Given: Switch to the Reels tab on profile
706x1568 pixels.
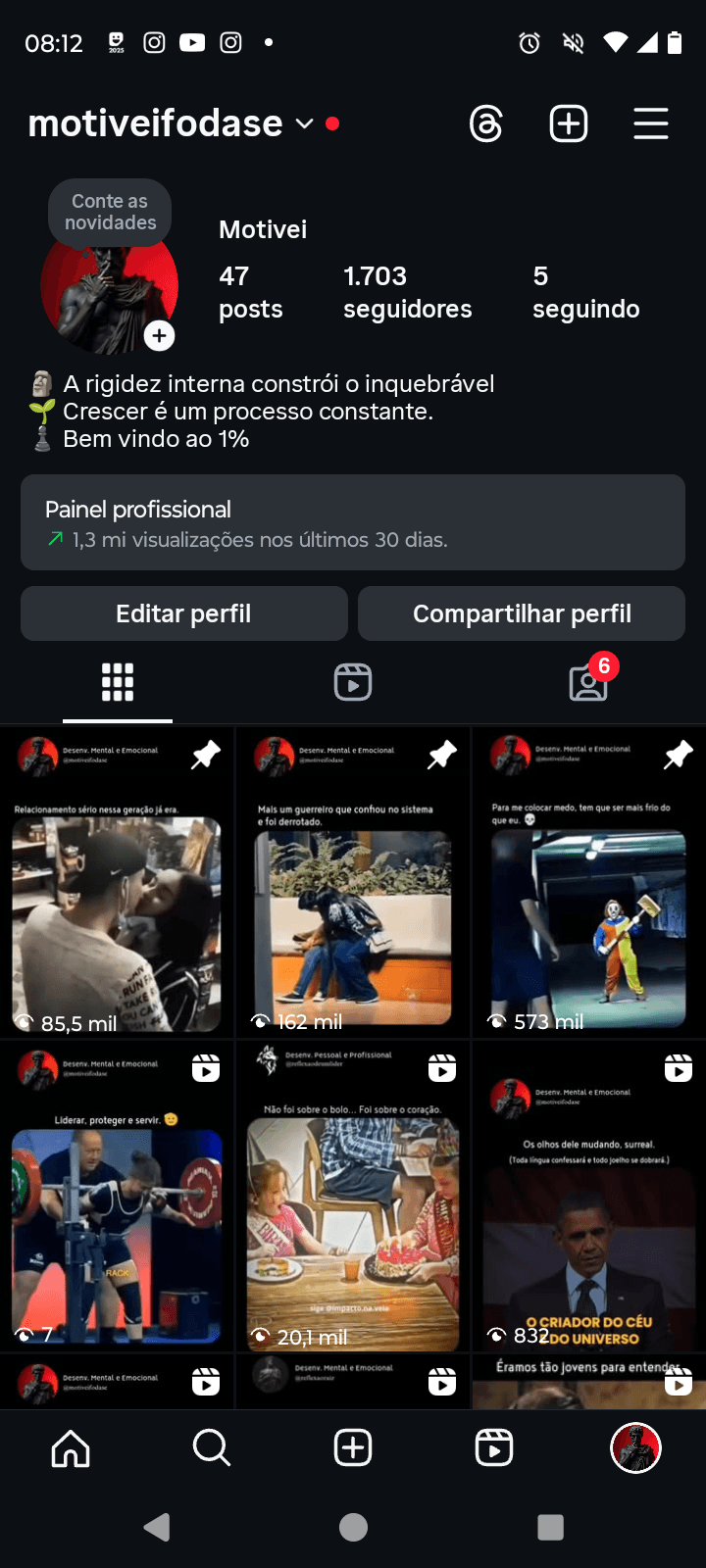Looking at the screenshot, I should click(x=353, y=682).
